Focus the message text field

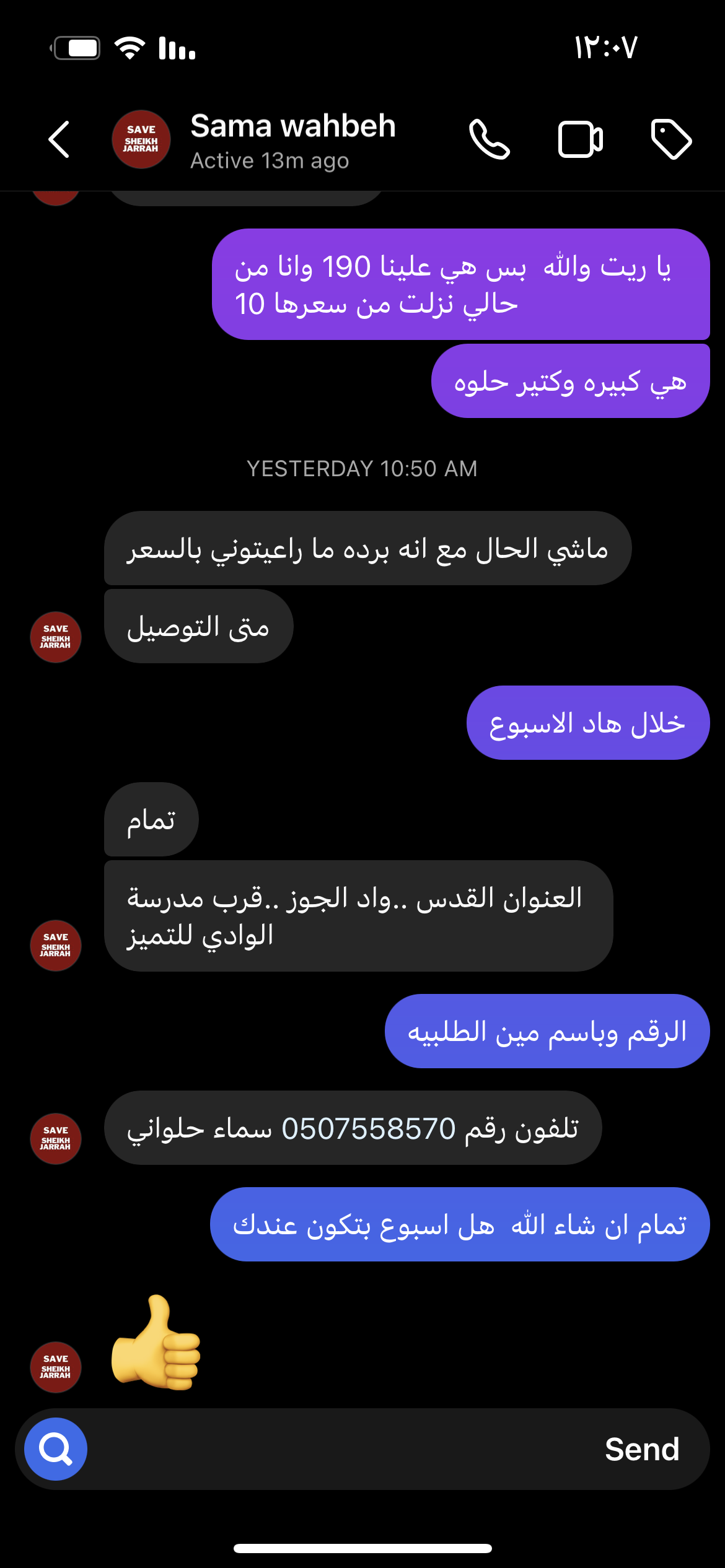[341, 1449]
